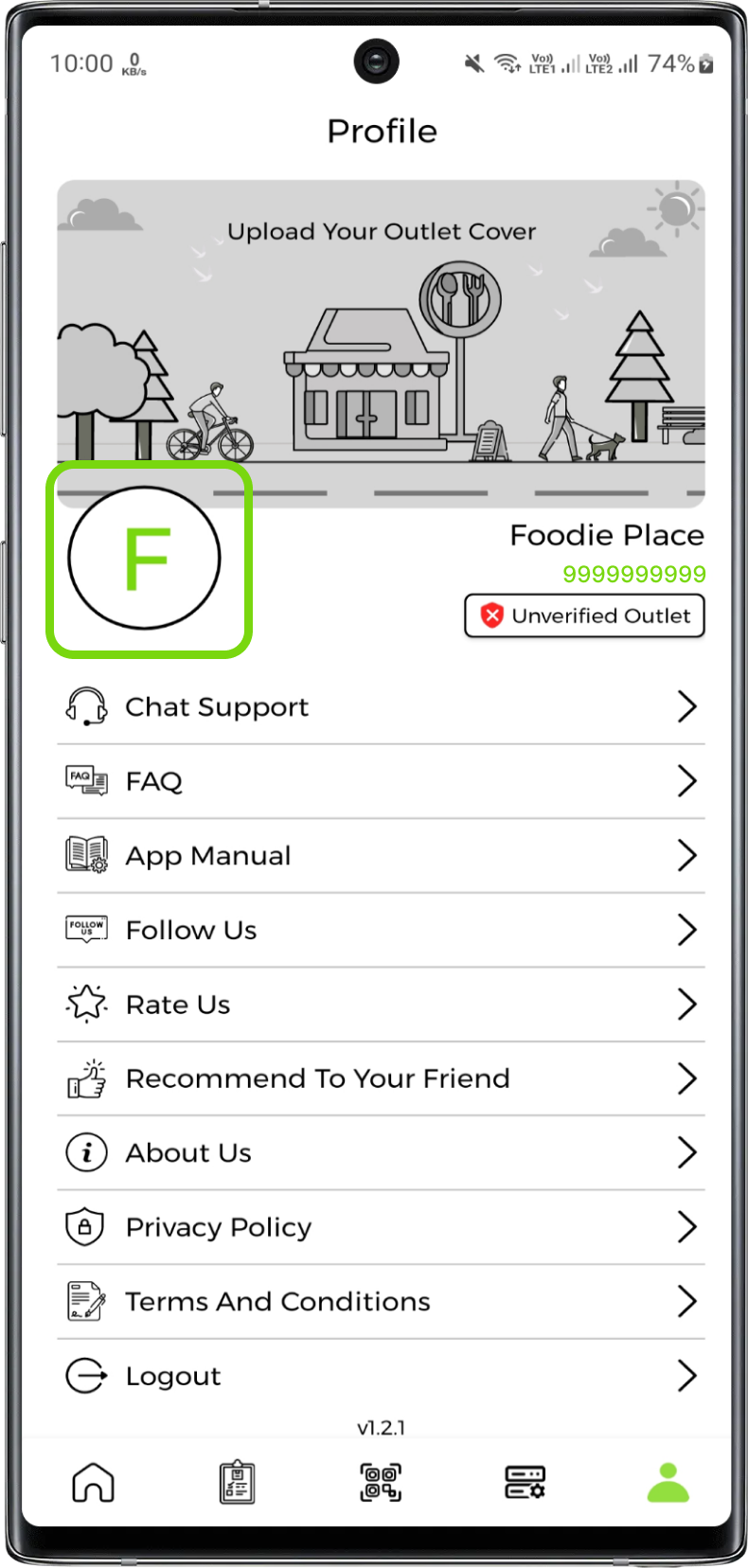Screen dimensions: 748x1568
Task: Switch to the settings management tab
Action: pyautogui.click(x=525, y=1482)
